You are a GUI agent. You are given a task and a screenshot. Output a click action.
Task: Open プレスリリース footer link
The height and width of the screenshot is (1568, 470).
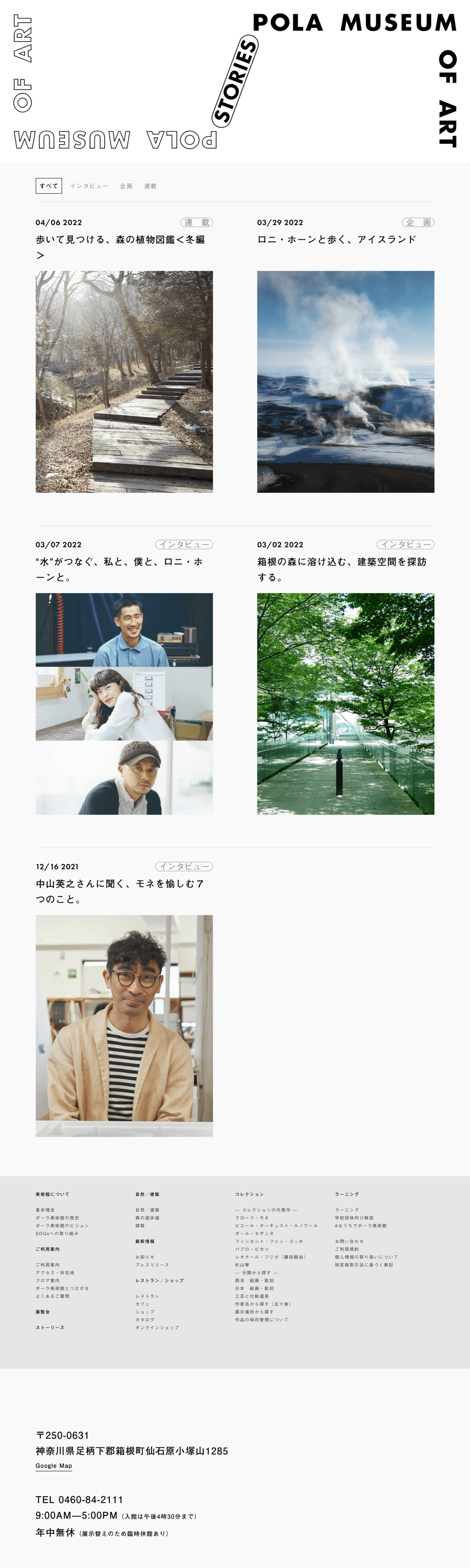[152, 1265]
